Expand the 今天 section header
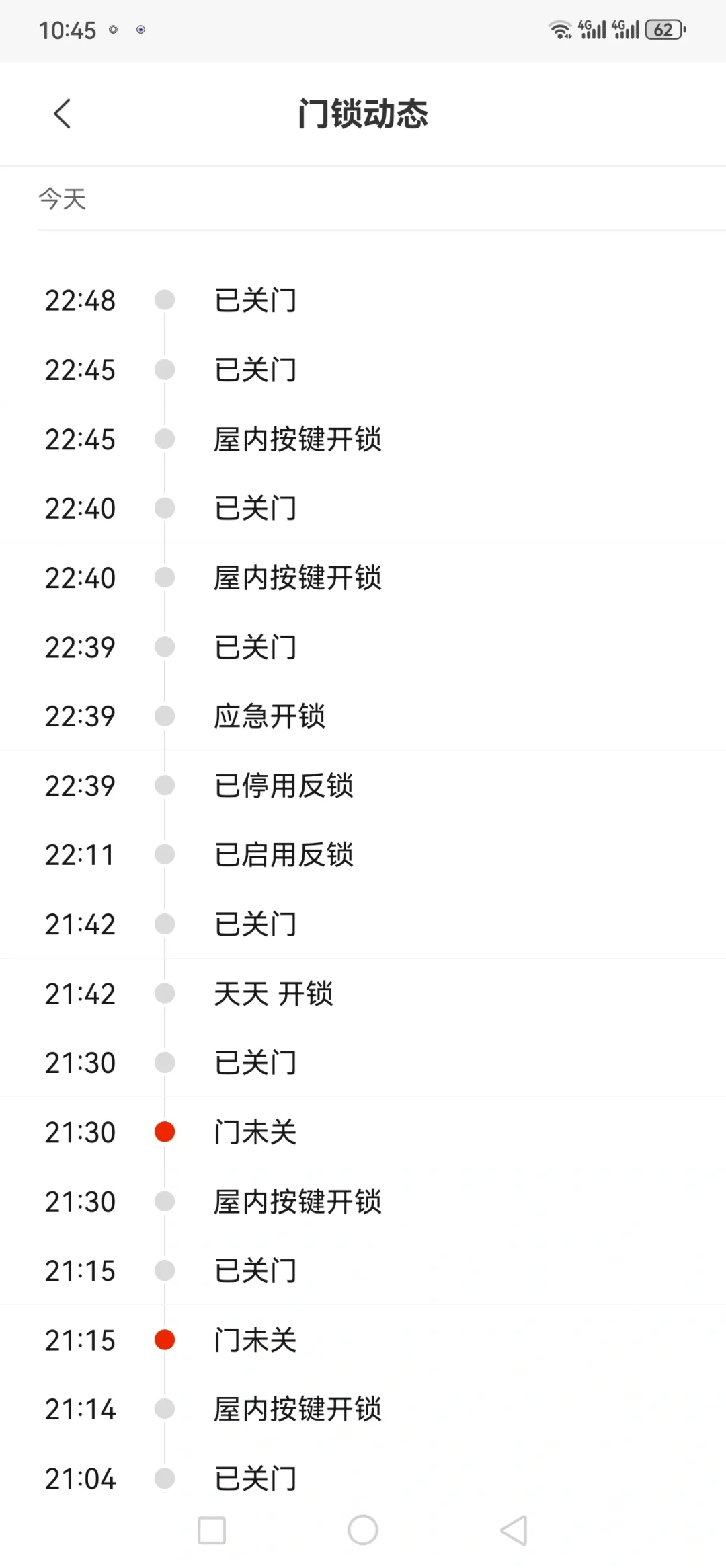Viewport: 726px width, 1568px height. point(62,198)
